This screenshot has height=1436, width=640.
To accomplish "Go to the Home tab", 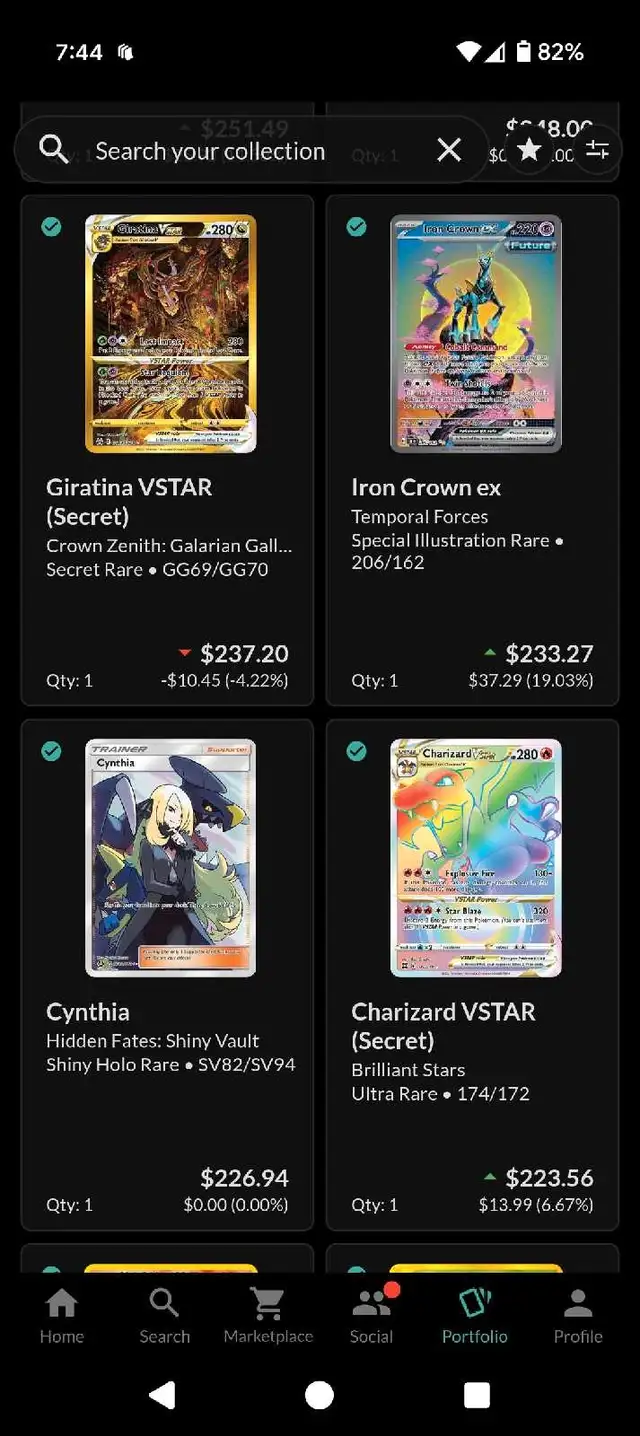I will 62,1315.
